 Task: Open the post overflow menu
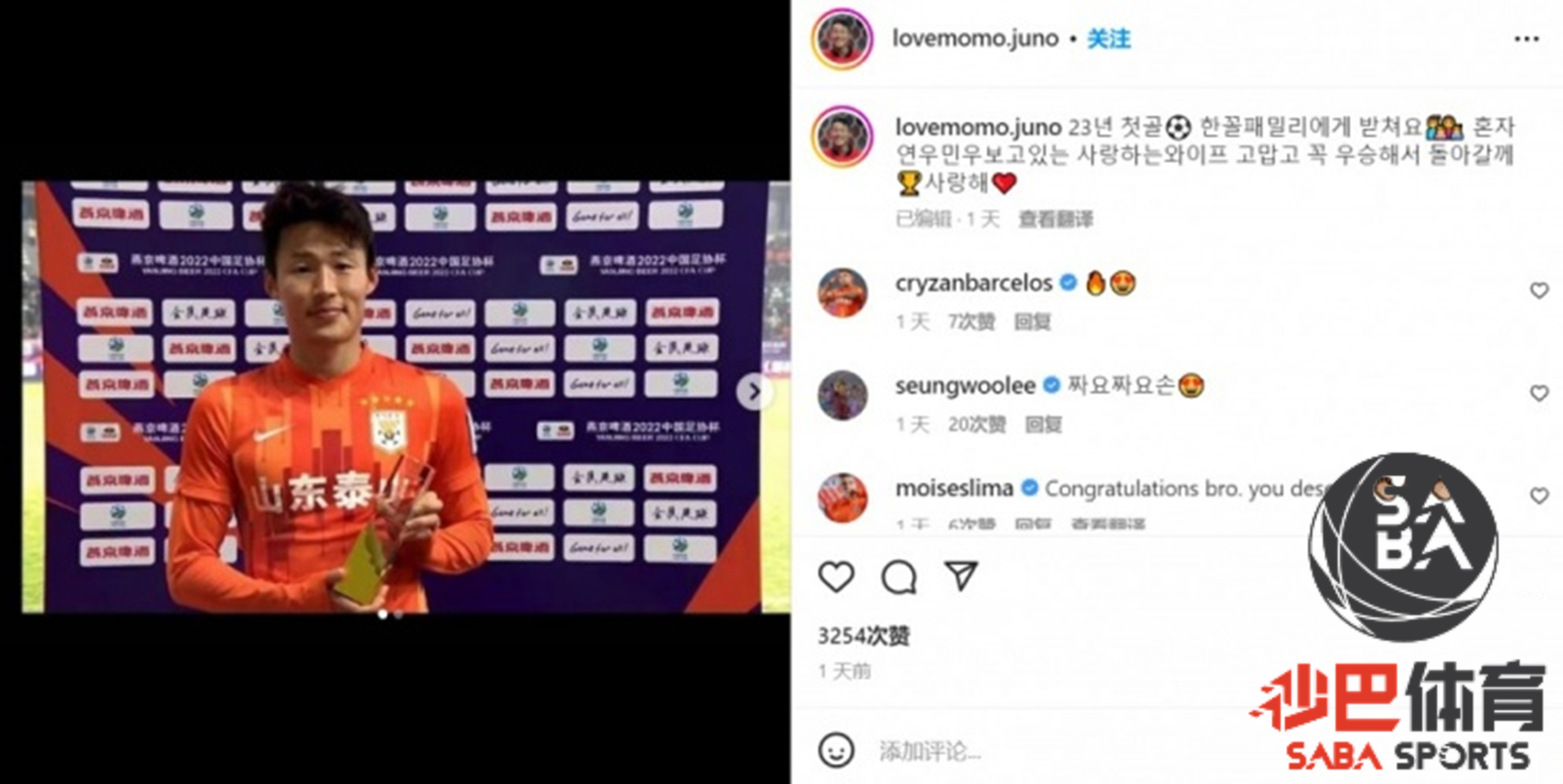click(1525, 38)
